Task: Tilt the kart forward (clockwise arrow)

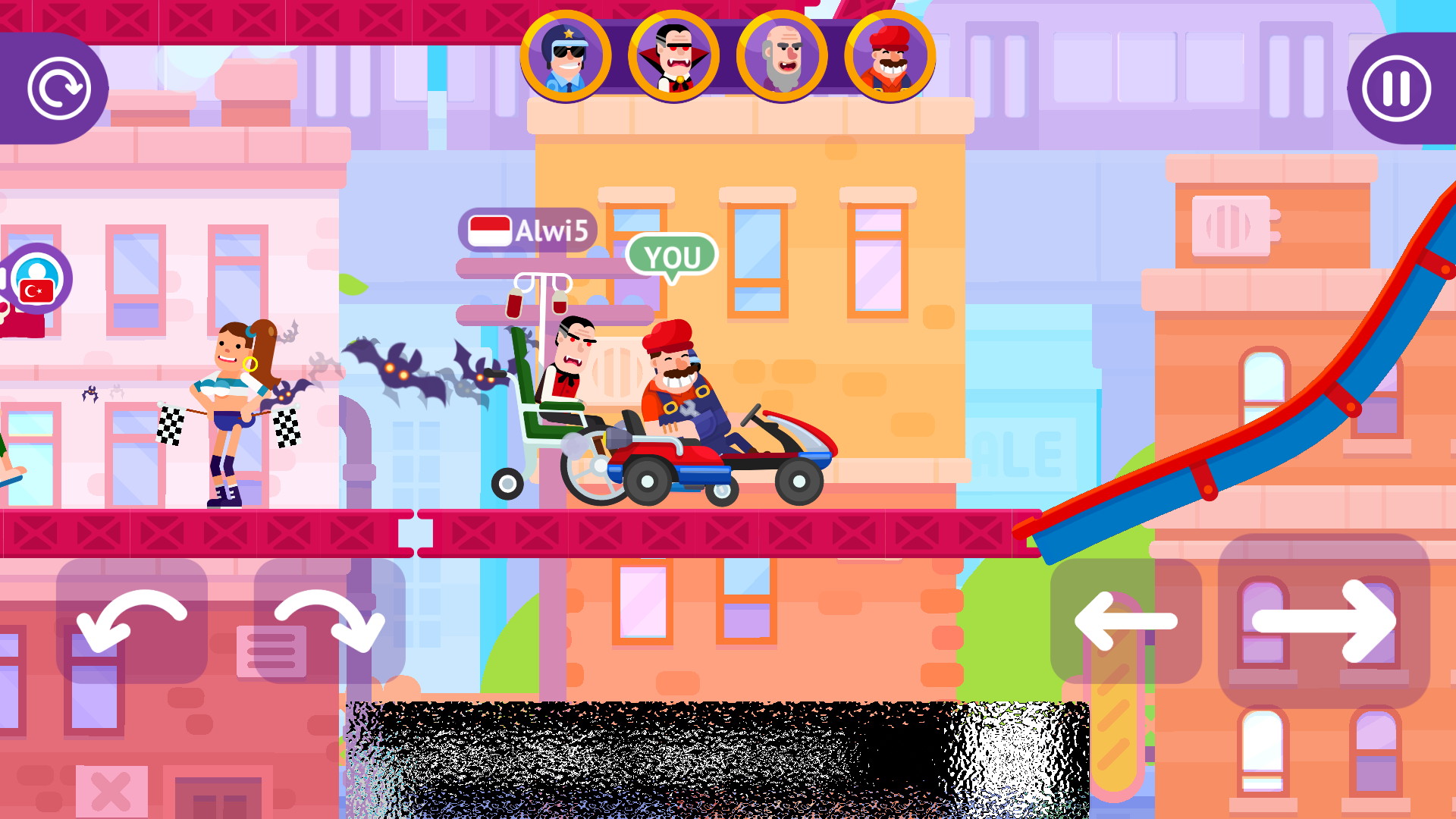Action: (329, 620)
